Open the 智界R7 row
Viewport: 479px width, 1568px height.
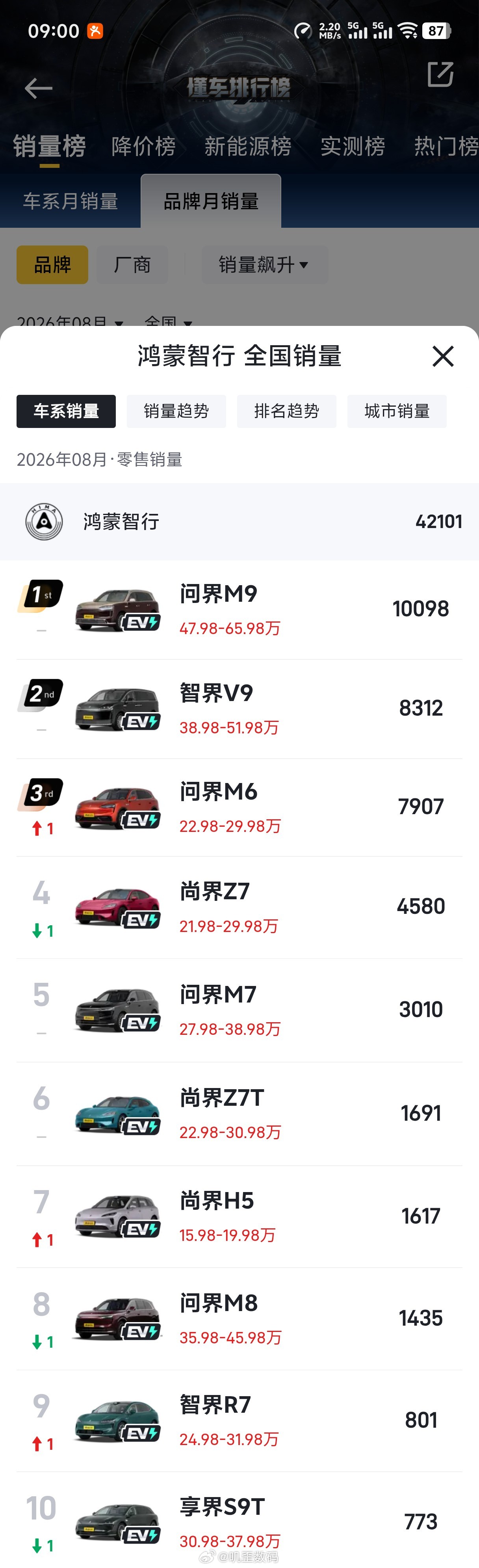(239, 1421)
